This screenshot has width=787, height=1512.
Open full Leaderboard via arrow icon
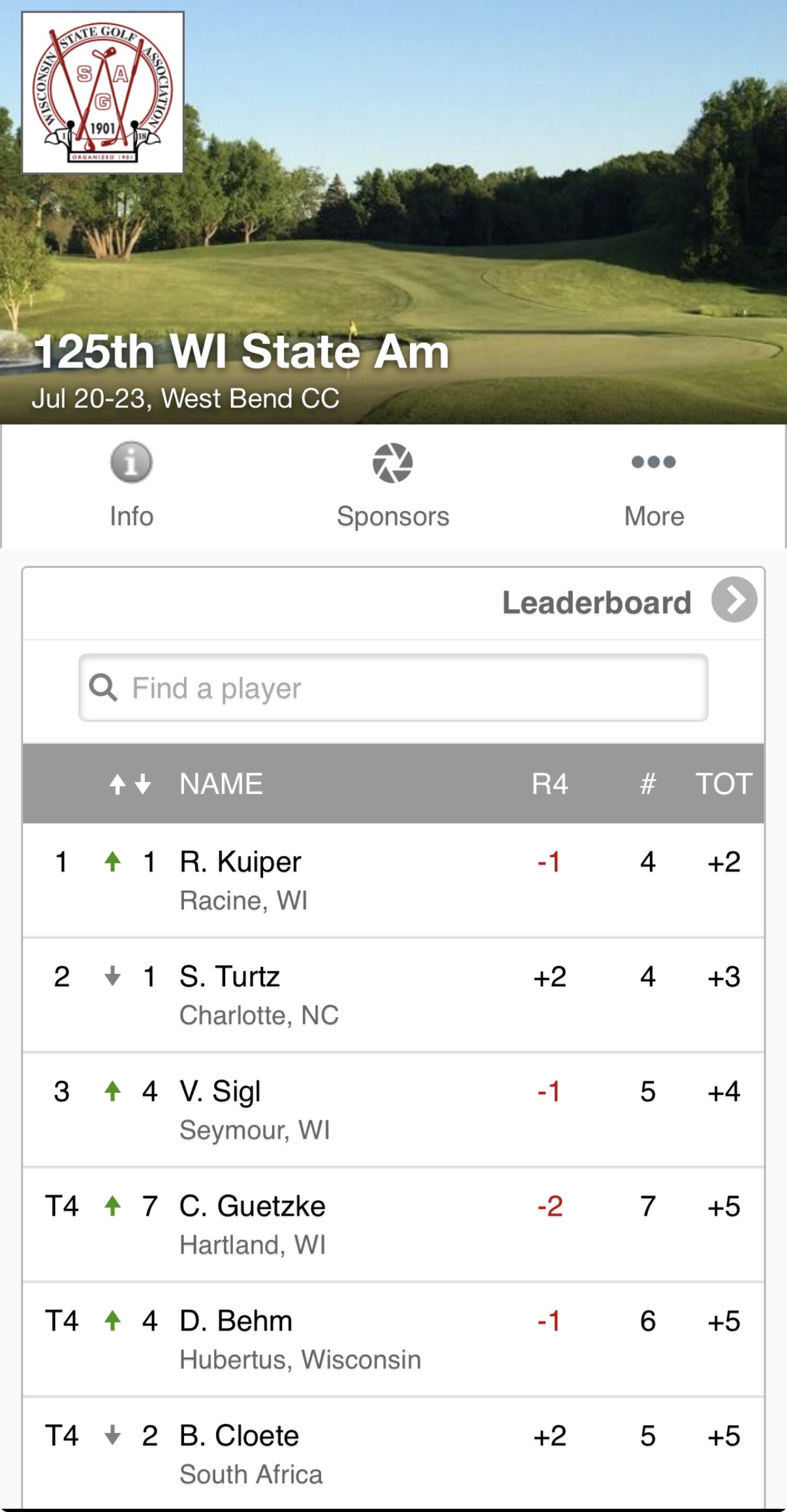coord(734,599)
